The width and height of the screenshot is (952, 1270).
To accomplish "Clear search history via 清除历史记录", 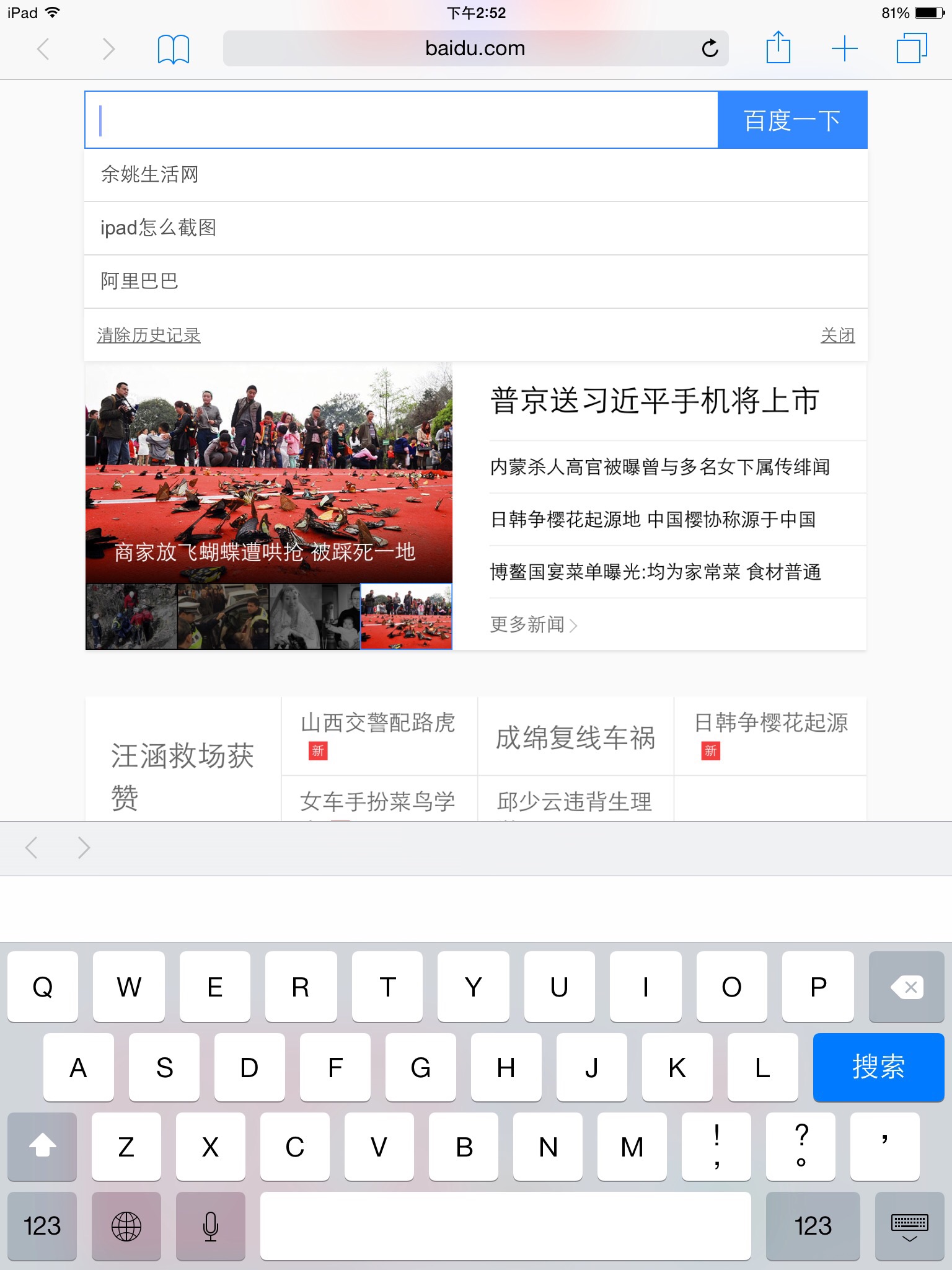I will click(x=149, y=335).
